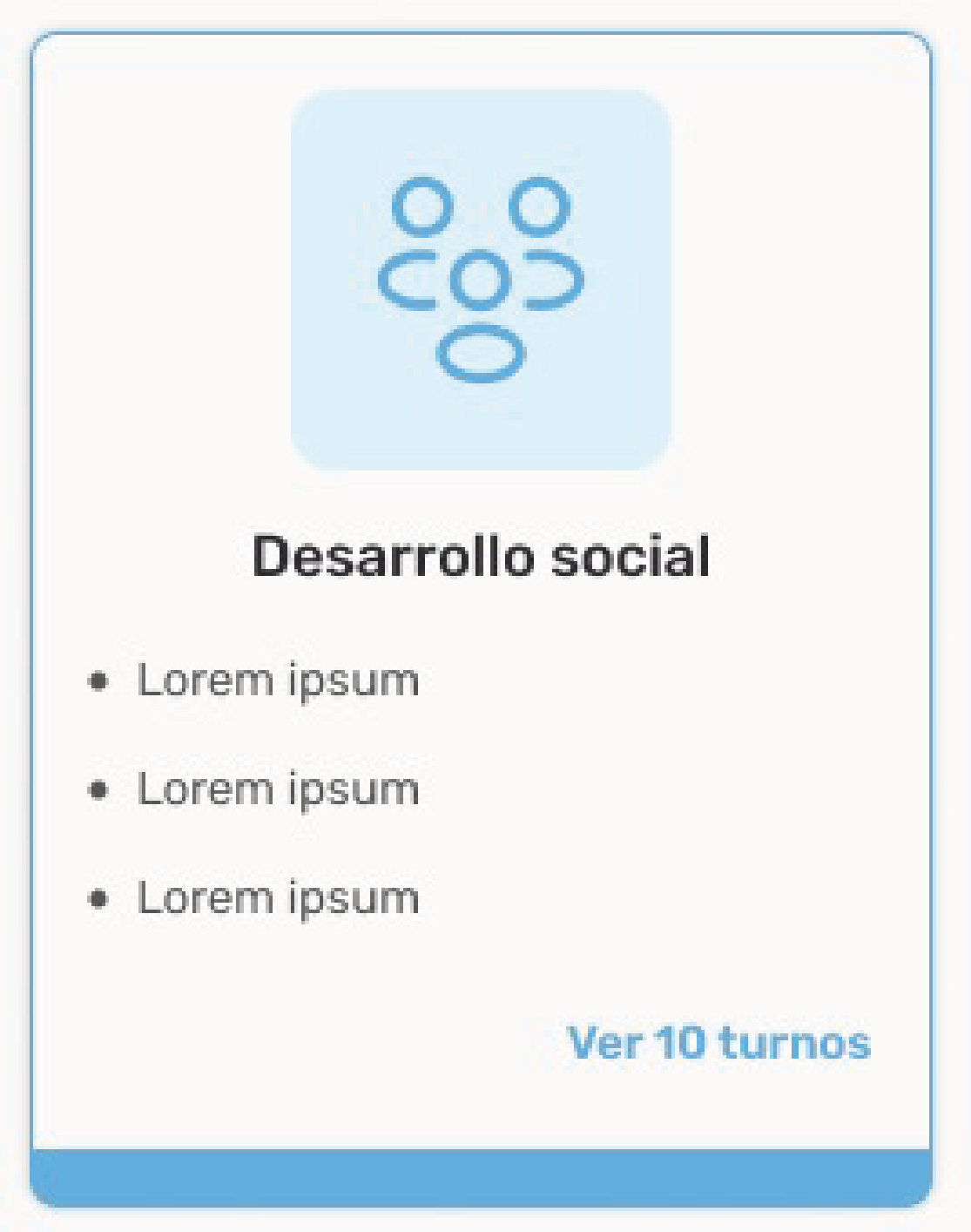Open the Desarrollo social card
971x1232 pixels.
coord(481,556)
